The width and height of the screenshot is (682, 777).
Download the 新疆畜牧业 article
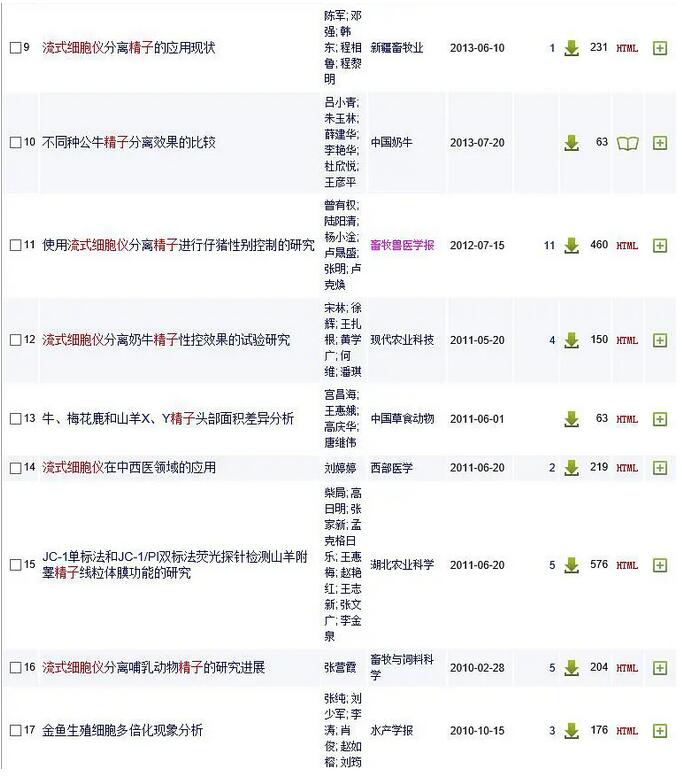coord(571,48)
